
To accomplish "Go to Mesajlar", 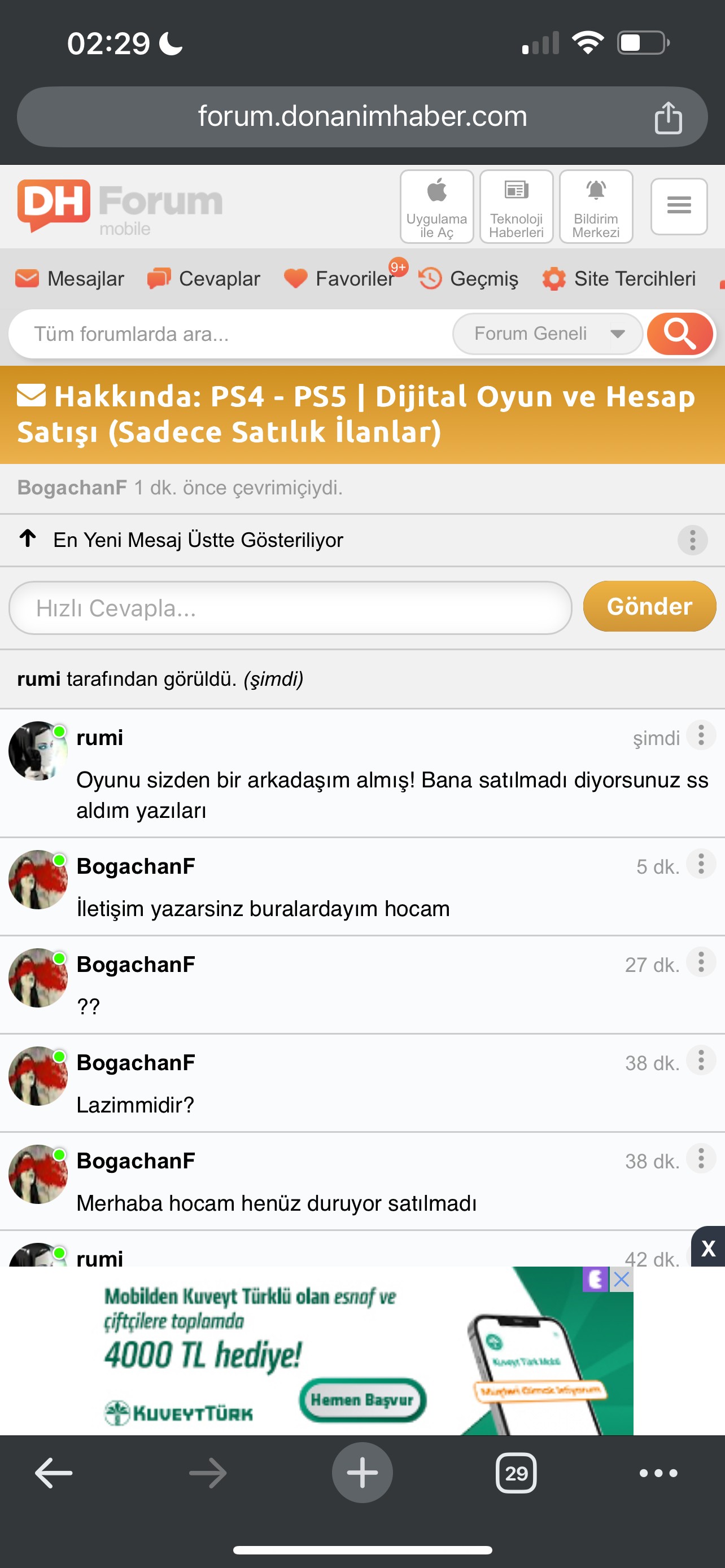I will 69,279.
